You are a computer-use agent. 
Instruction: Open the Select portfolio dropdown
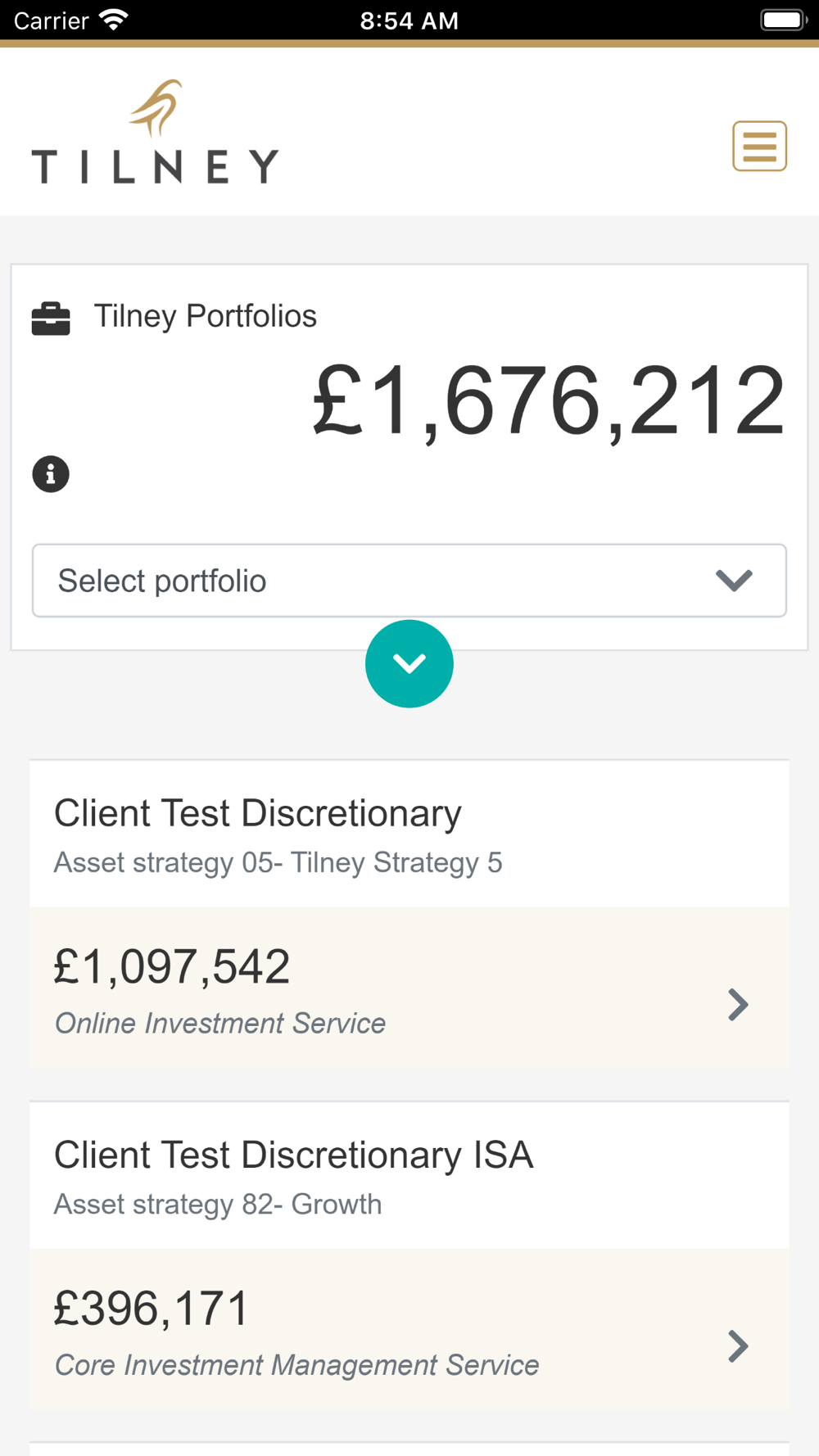[409, 581]
